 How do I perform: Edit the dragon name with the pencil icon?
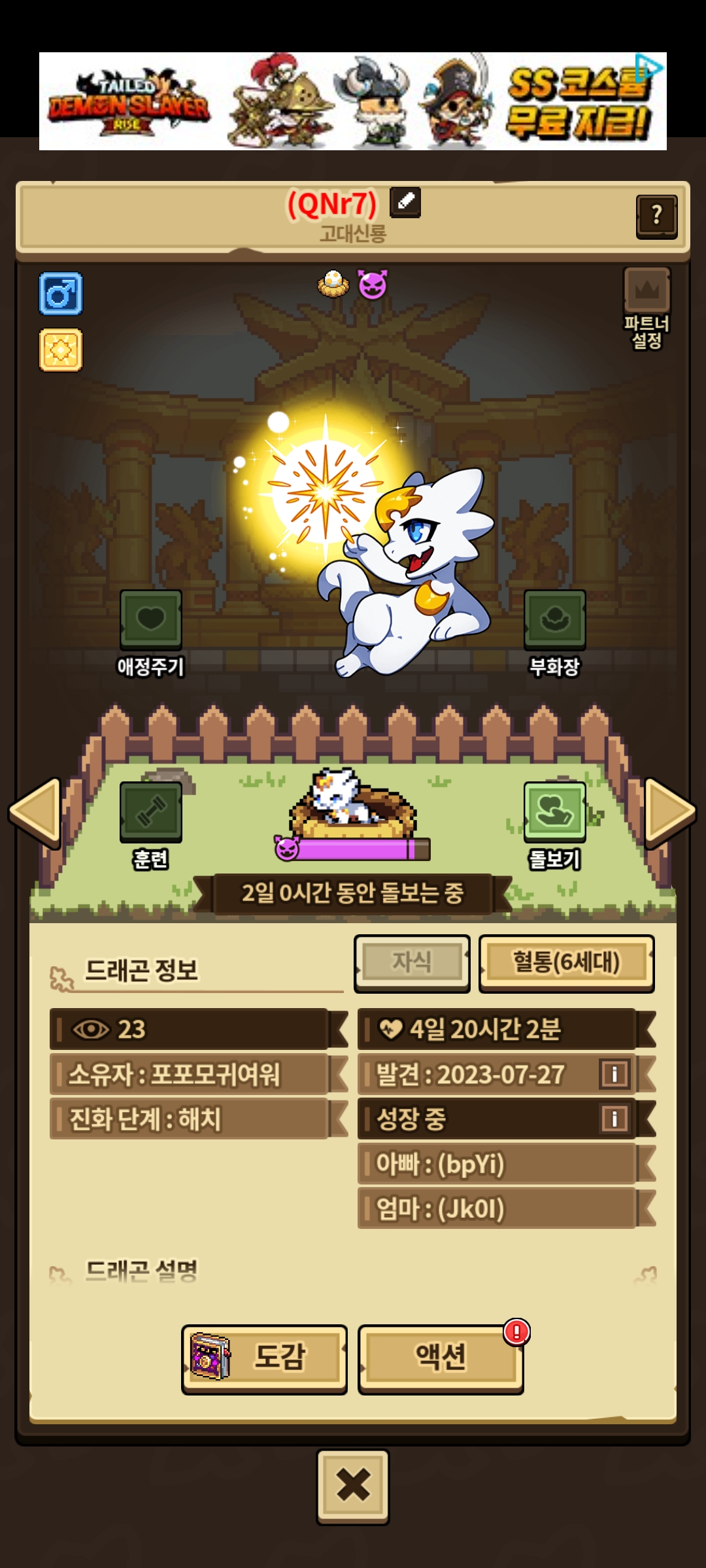pyautogui.click(x=405, y=202)
